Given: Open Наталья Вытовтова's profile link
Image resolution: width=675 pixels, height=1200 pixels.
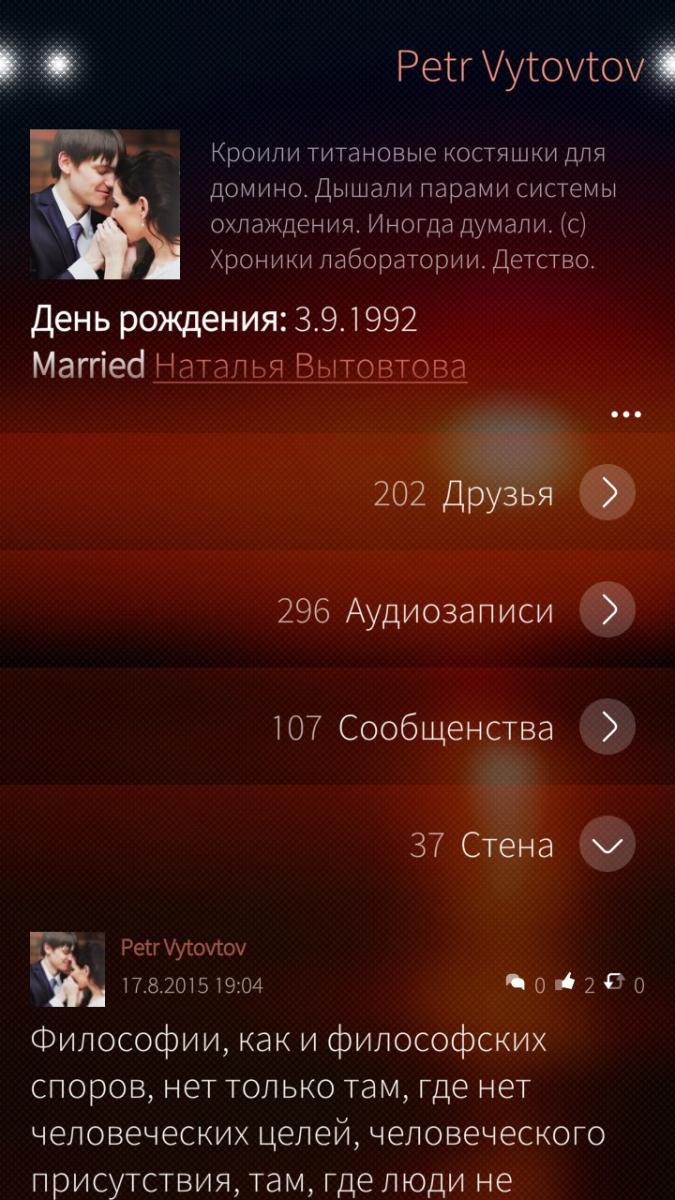Looking at the screenshot, I should click(x=310, y=366).
